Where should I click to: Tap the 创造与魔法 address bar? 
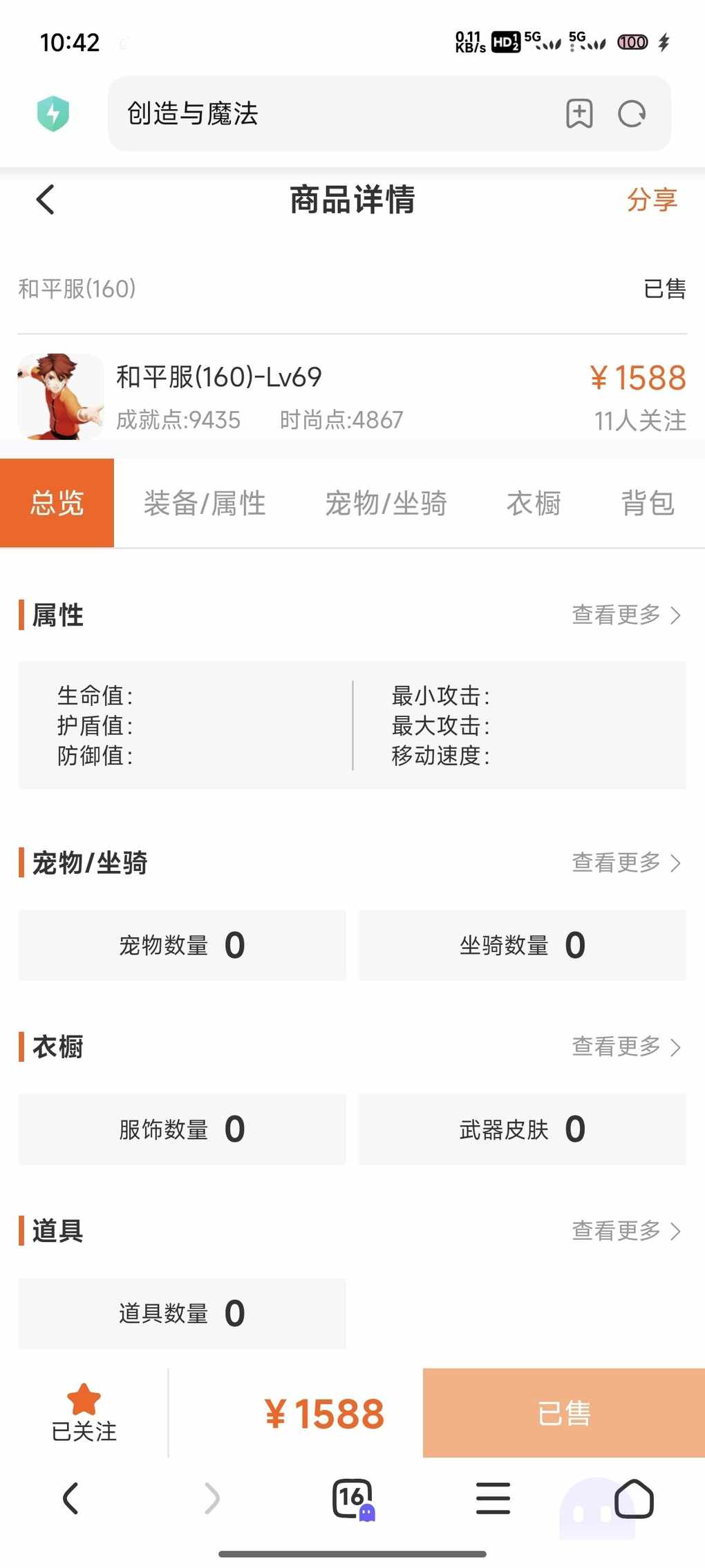tap(339, 113)
